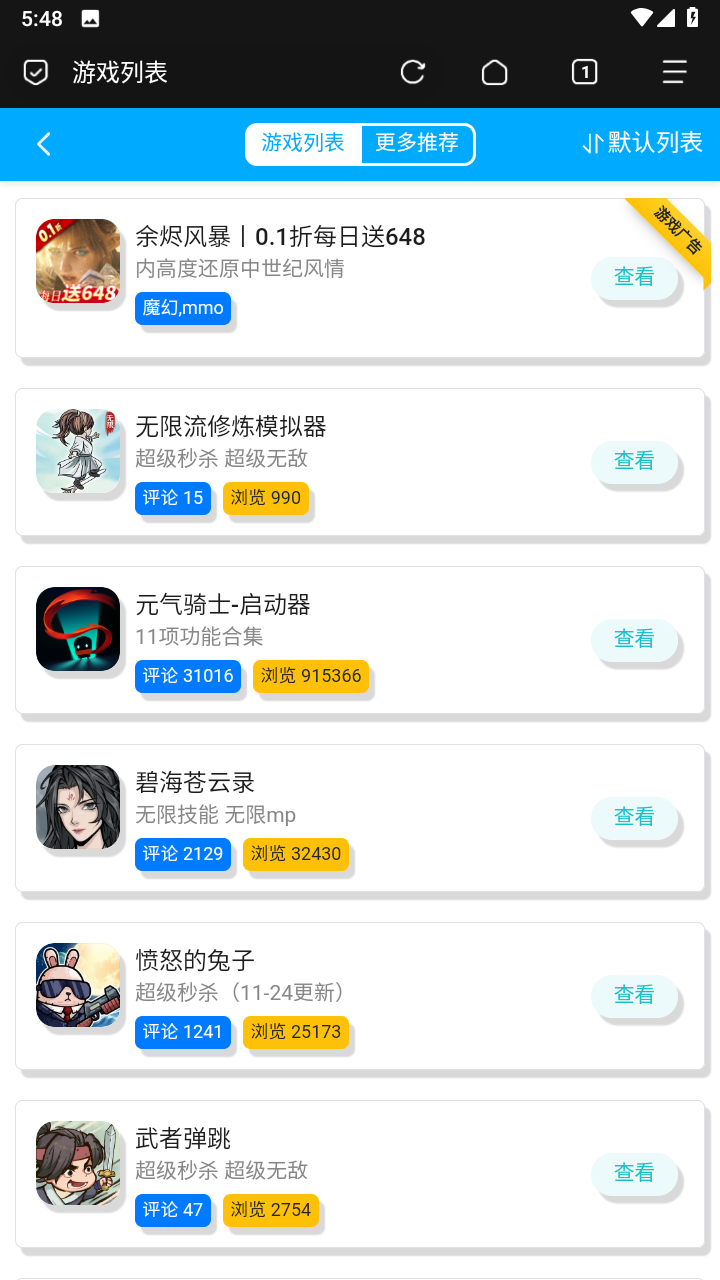Open the 默认列表 sort option
720x1280 pixels.
tap(643, 143)
